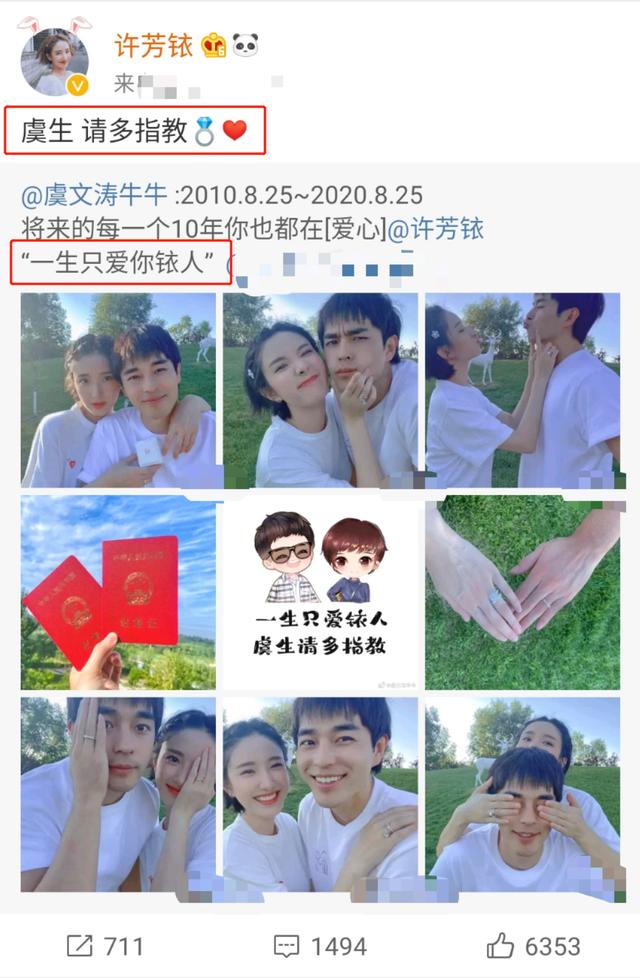Like the post with 6353 likes
The height and width of the screenshot is (978, 640).
(533, 945)
